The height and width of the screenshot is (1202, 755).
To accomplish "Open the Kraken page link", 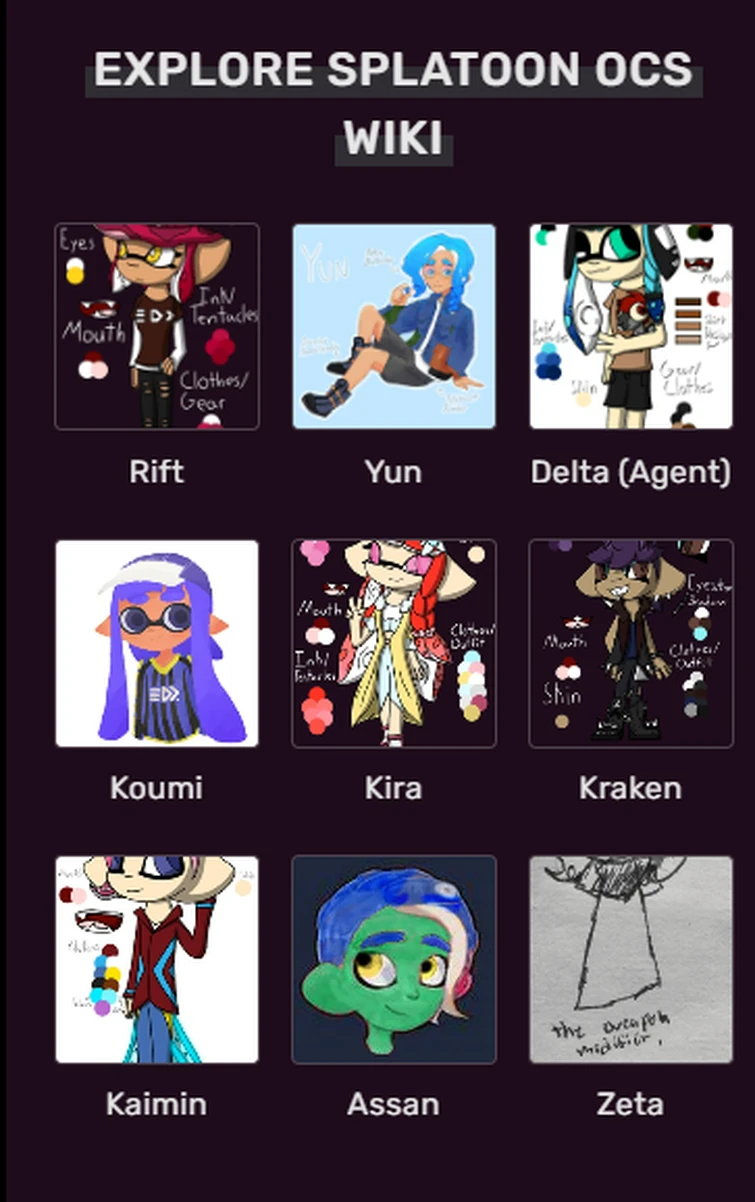I will (x=630, y=787).
